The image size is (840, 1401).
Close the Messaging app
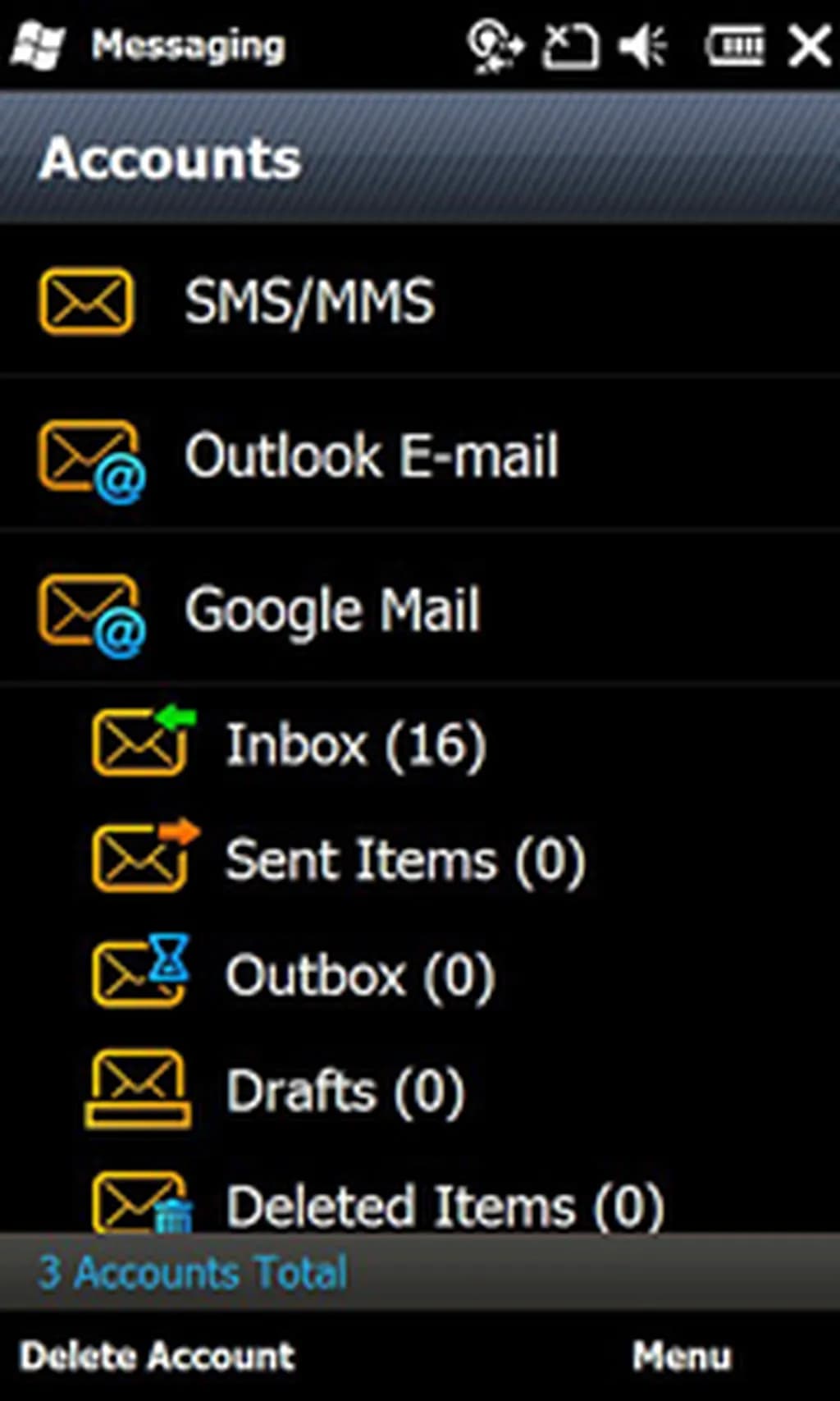coord(809,46)
